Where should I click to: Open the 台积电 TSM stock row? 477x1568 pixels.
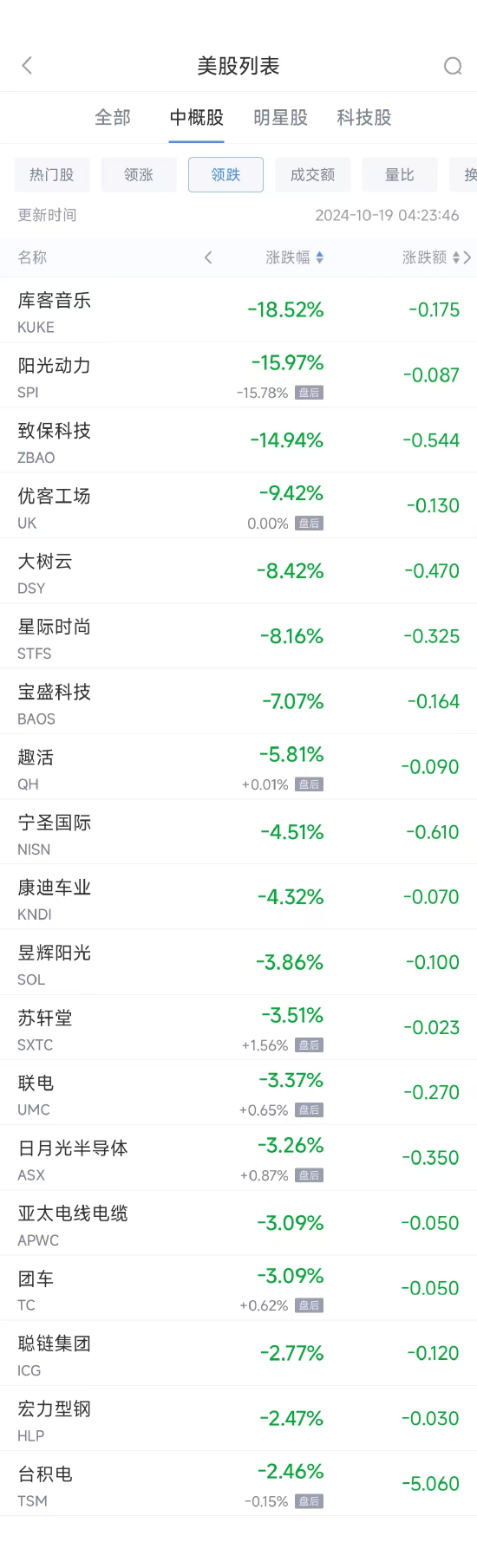[238, 1484]
